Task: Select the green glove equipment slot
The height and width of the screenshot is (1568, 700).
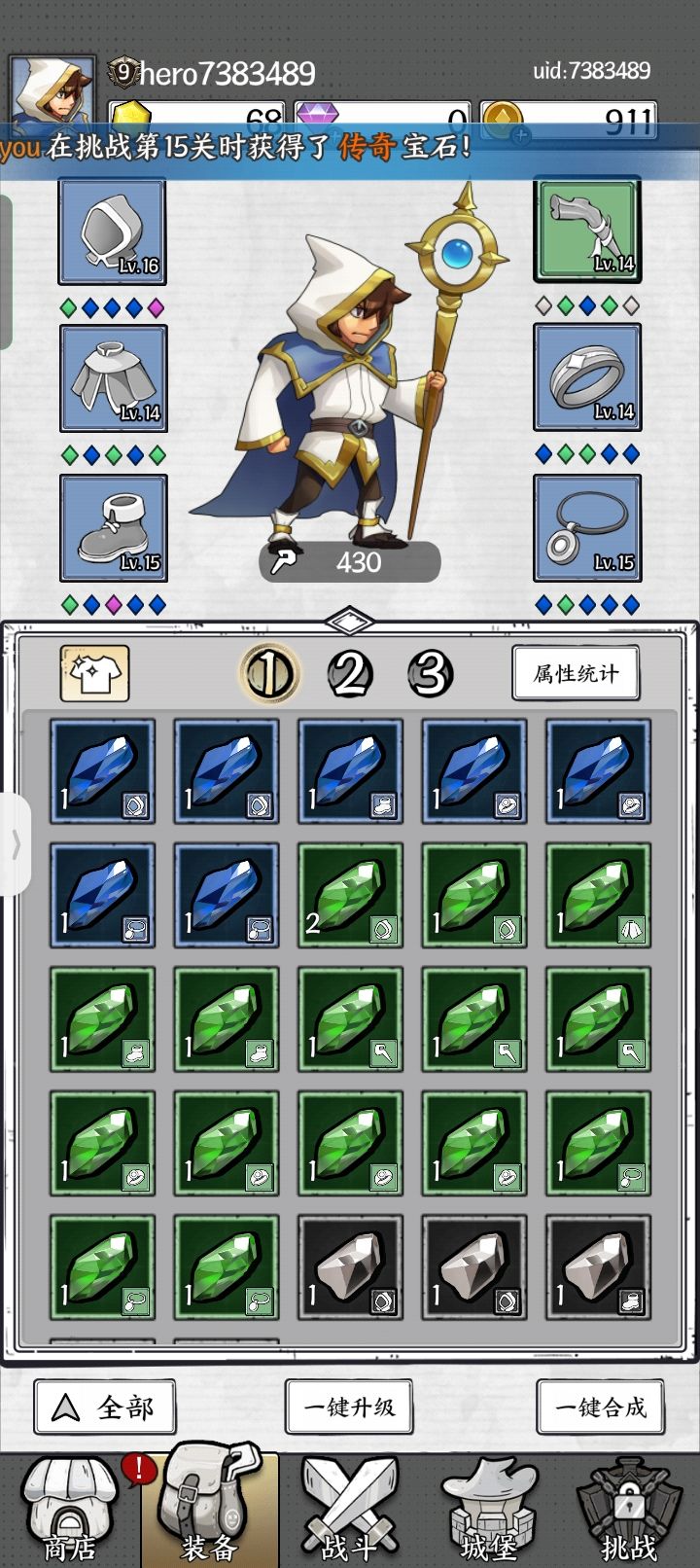Action: (x=587, y=230)
